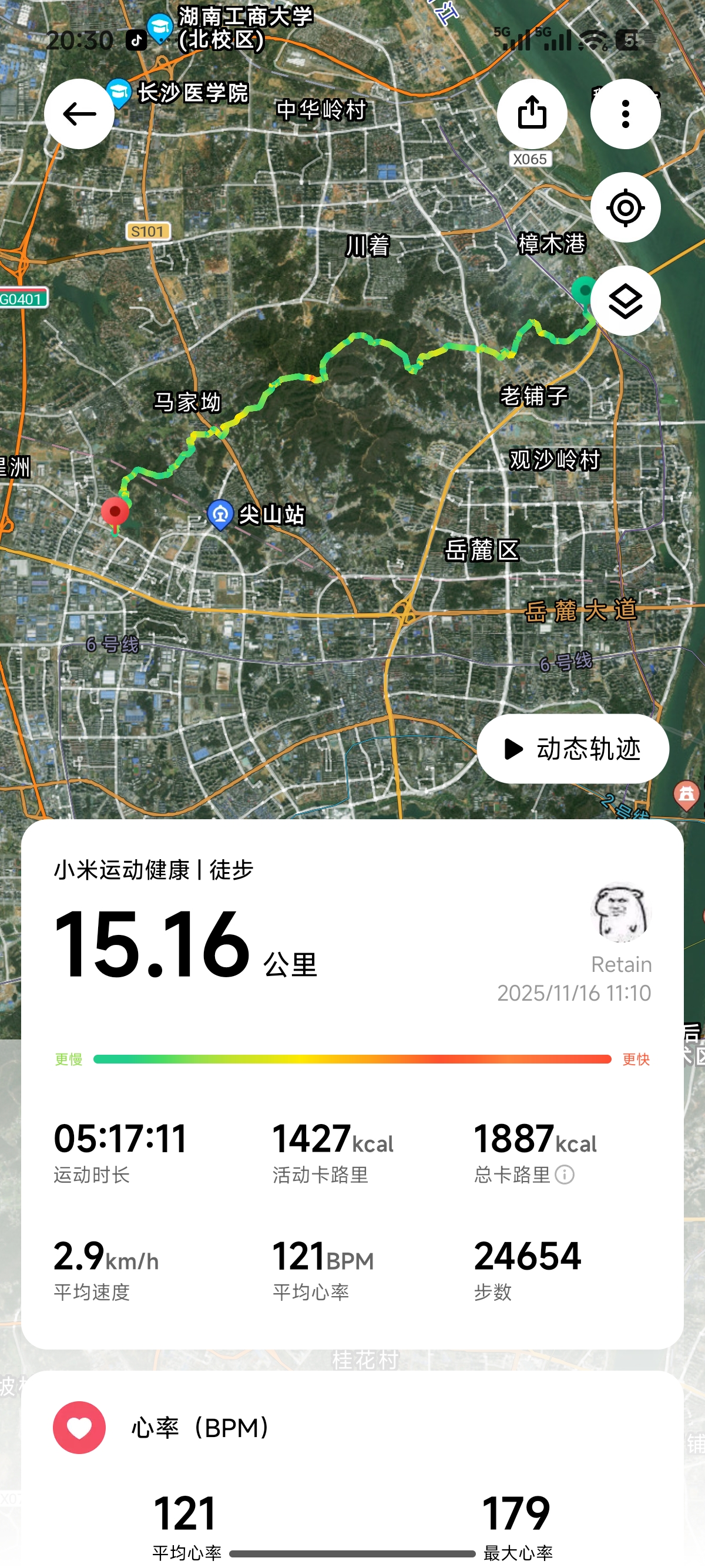Play the 动态轨迹 route animation
The width and height of the screenshot is (705, 1568).
572,749
